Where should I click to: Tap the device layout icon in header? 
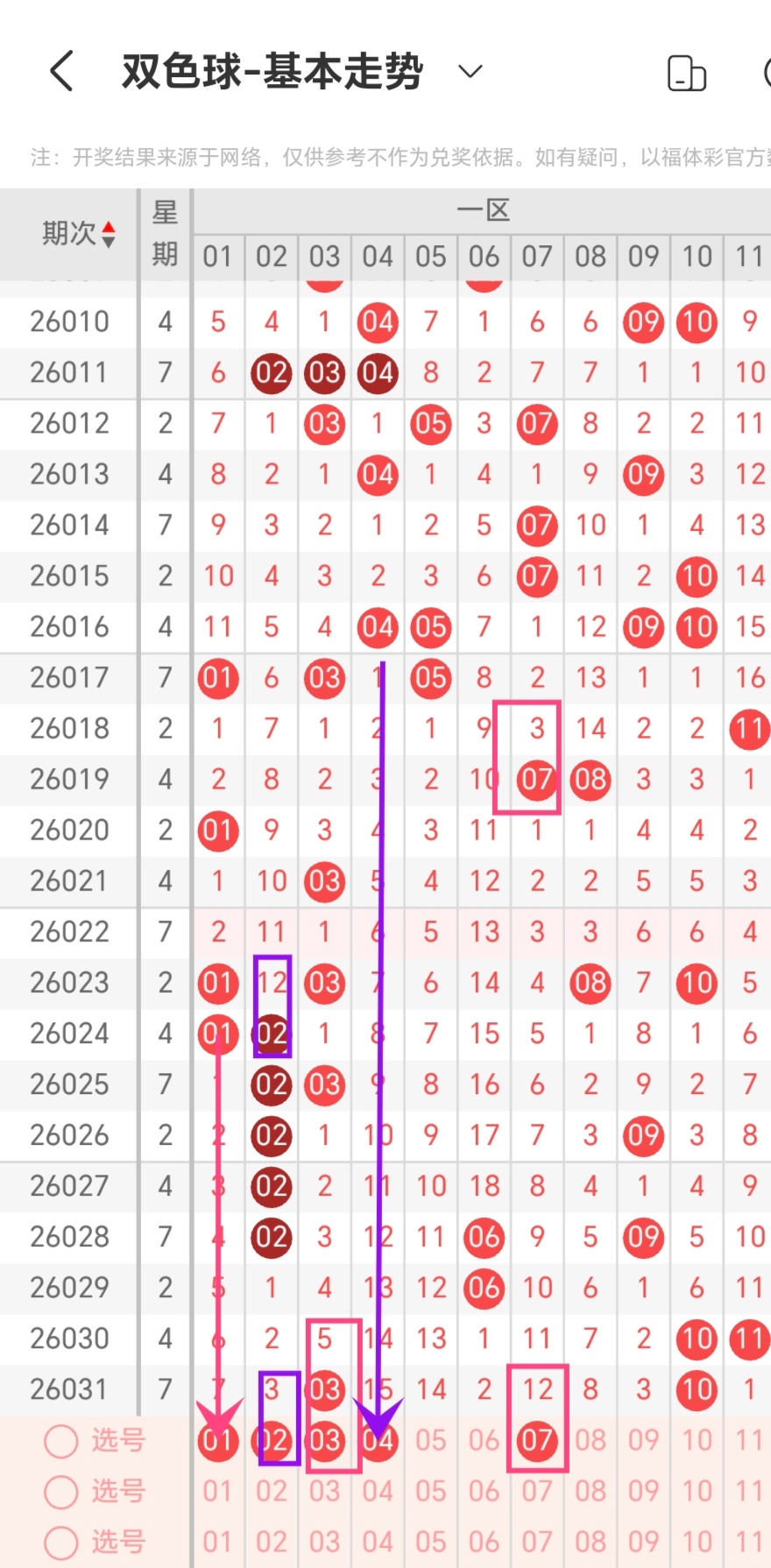(x=686, y=73)
